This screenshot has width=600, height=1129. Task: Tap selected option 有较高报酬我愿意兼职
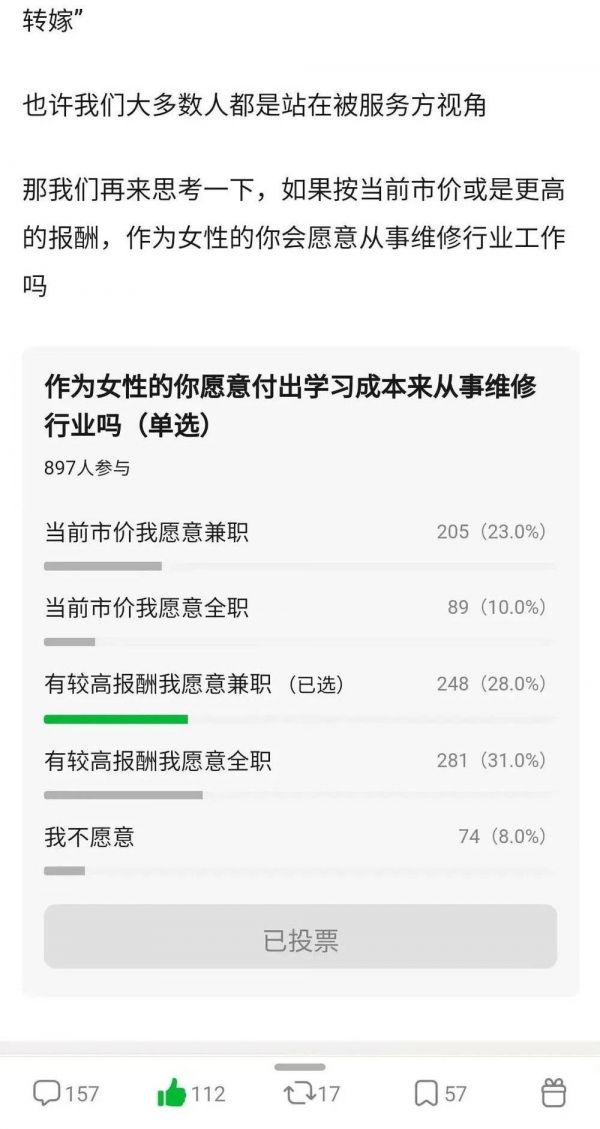[300, 698]
